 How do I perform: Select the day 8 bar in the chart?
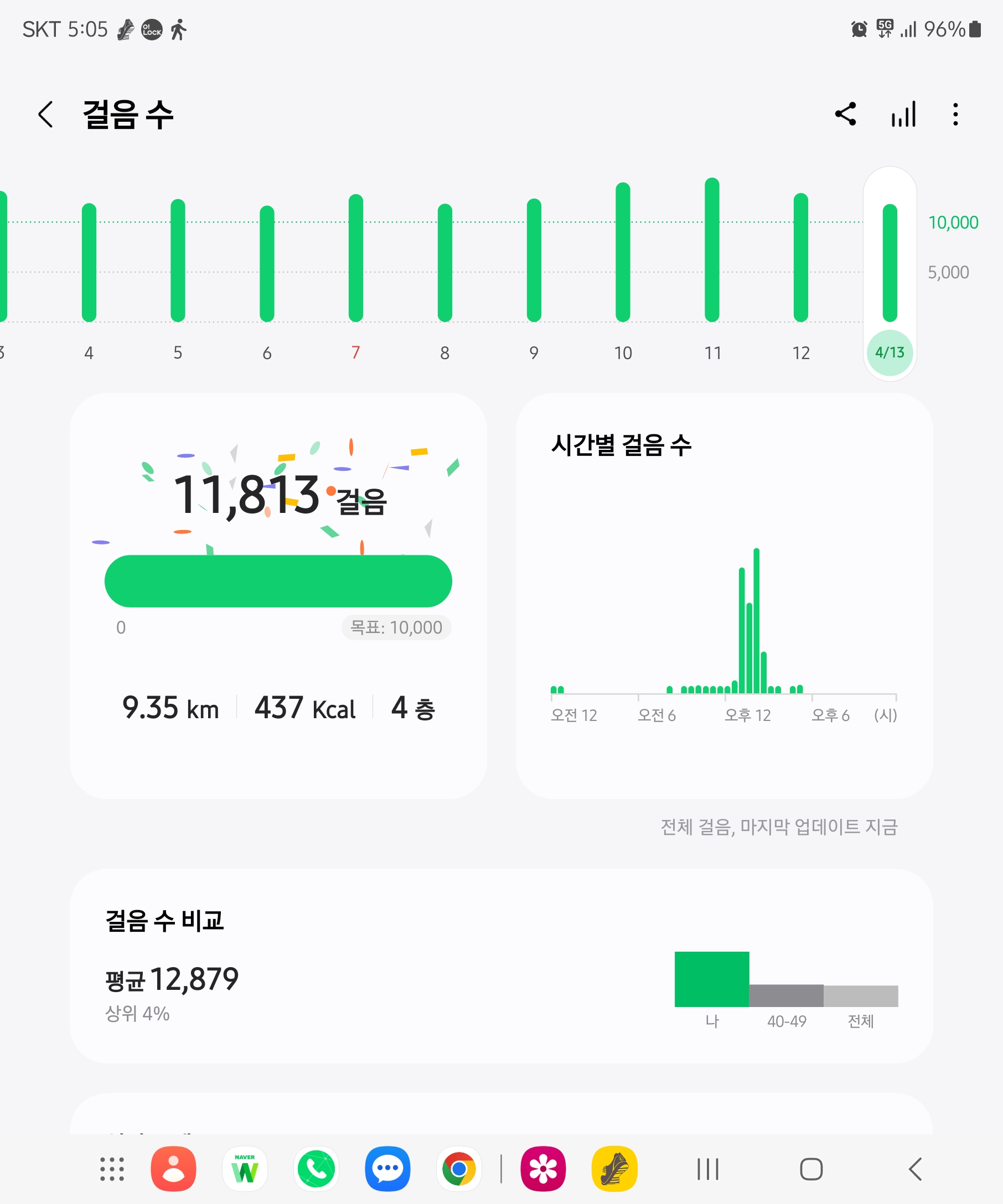click(444, 263)
